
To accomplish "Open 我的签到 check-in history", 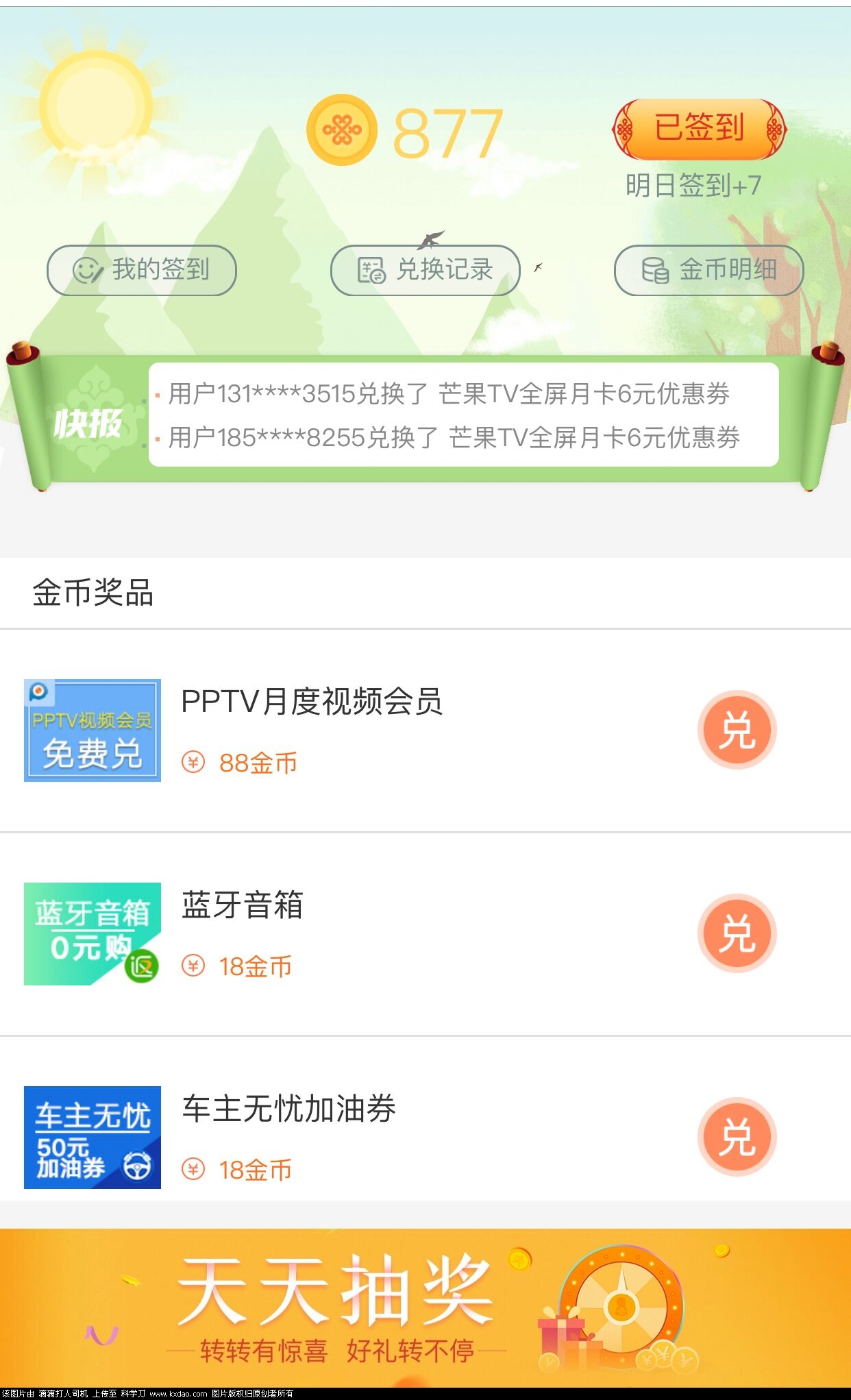I will pyautogui.click(x=142, y=270).
